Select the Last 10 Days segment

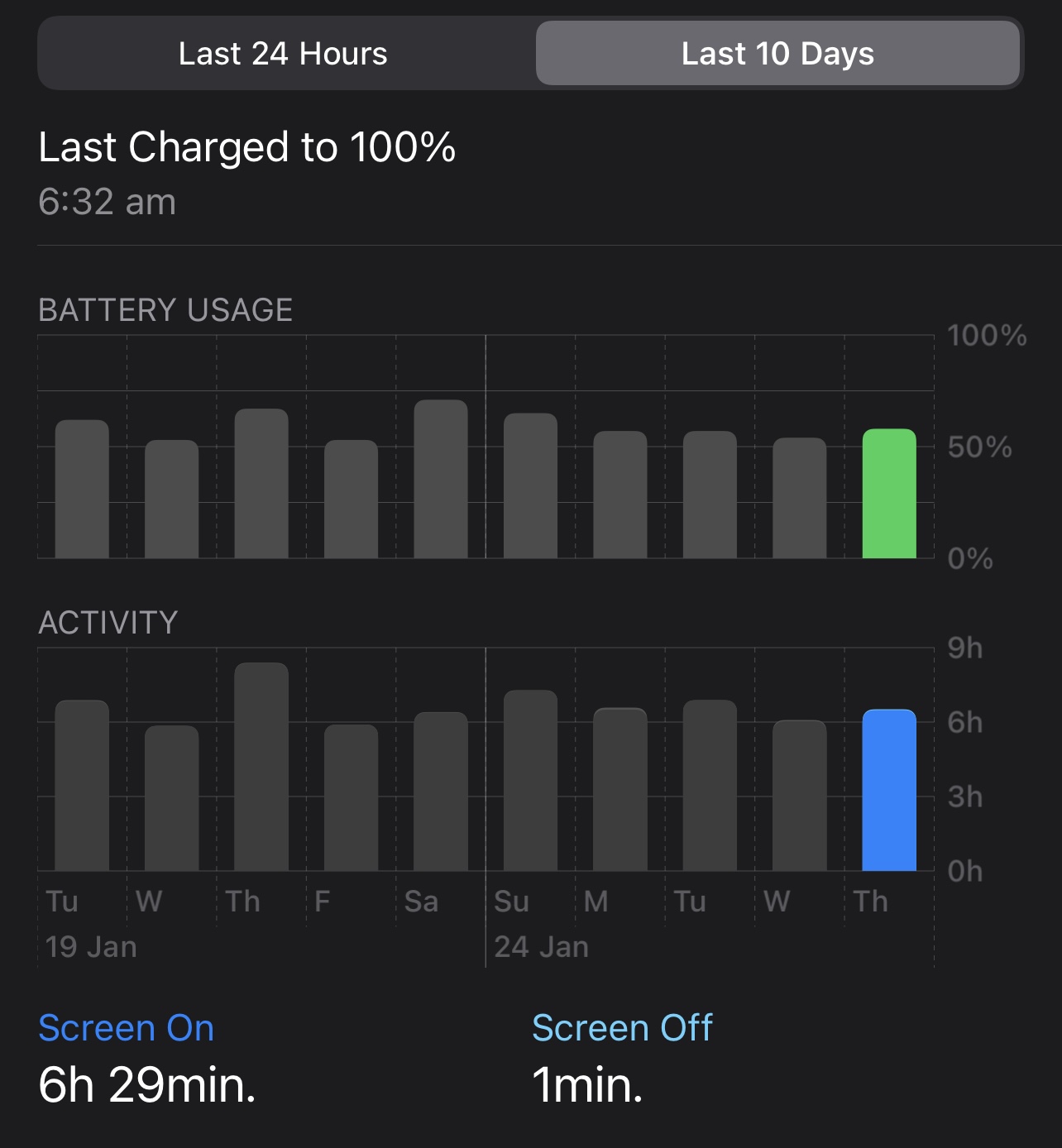pos(777,54)
